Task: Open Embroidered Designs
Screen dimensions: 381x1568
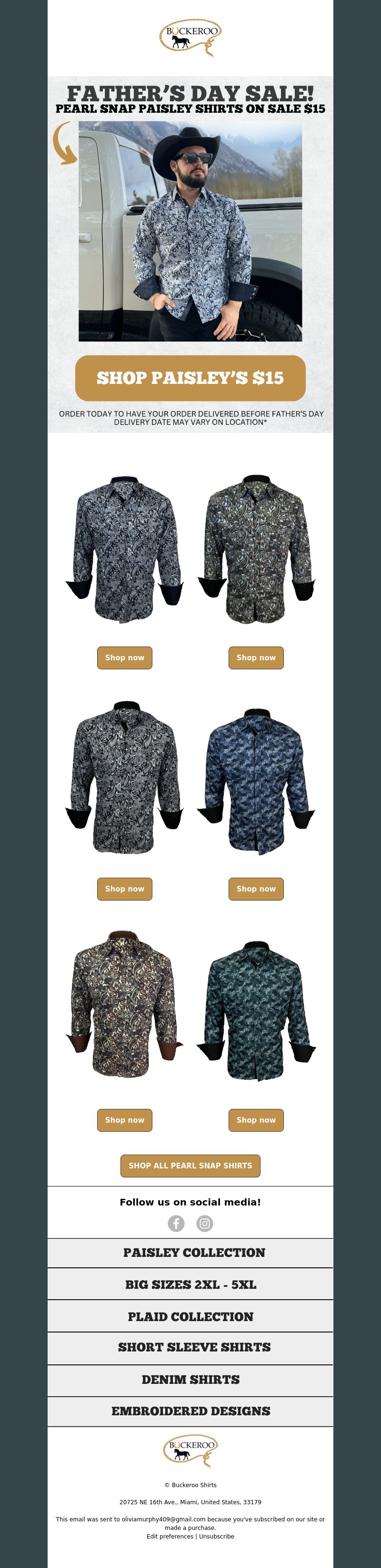Action: tap(190, 1411)
